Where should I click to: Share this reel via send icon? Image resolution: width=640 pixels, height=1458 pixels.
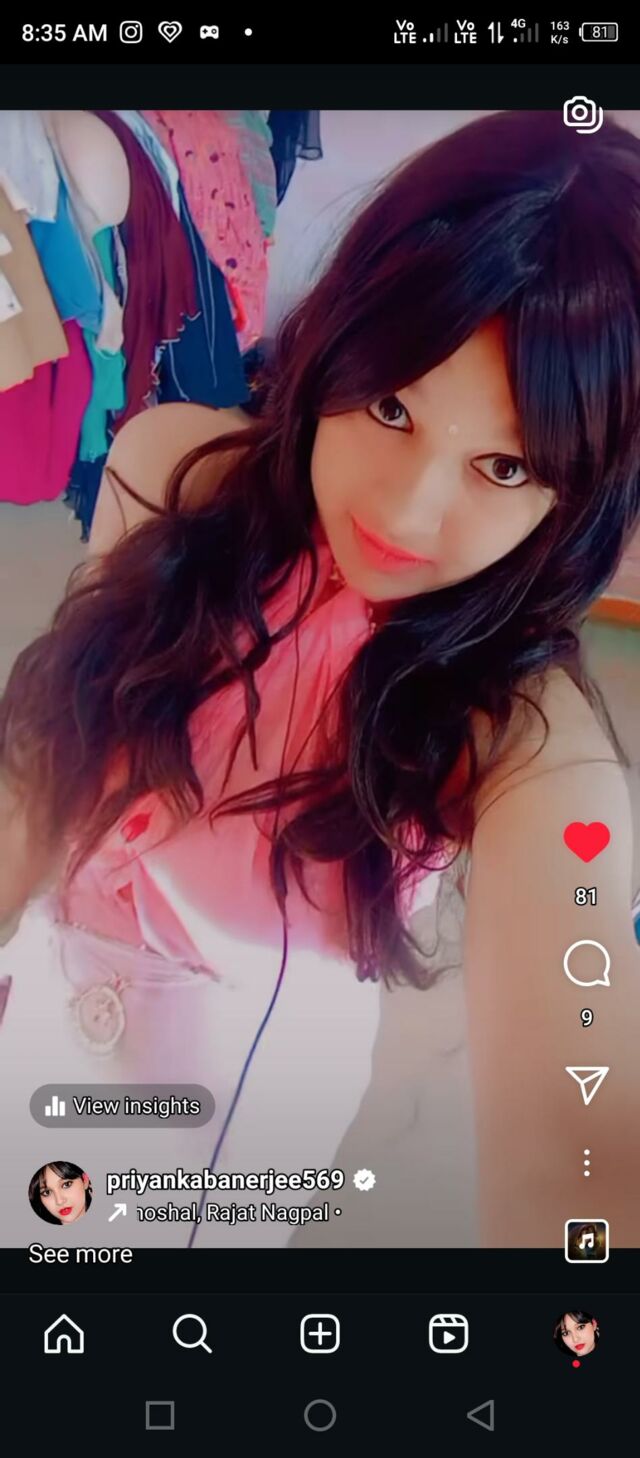(x=586, y=1085)
